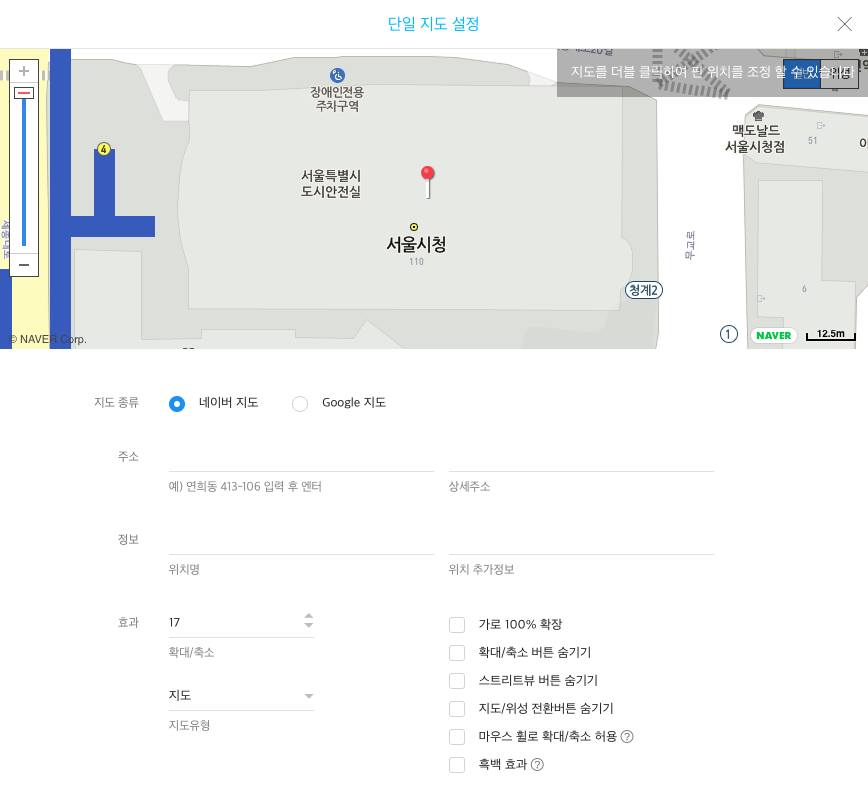
Task: Zoom in the map with plus button
Action: pyautogui.click(x=24, y=71)
